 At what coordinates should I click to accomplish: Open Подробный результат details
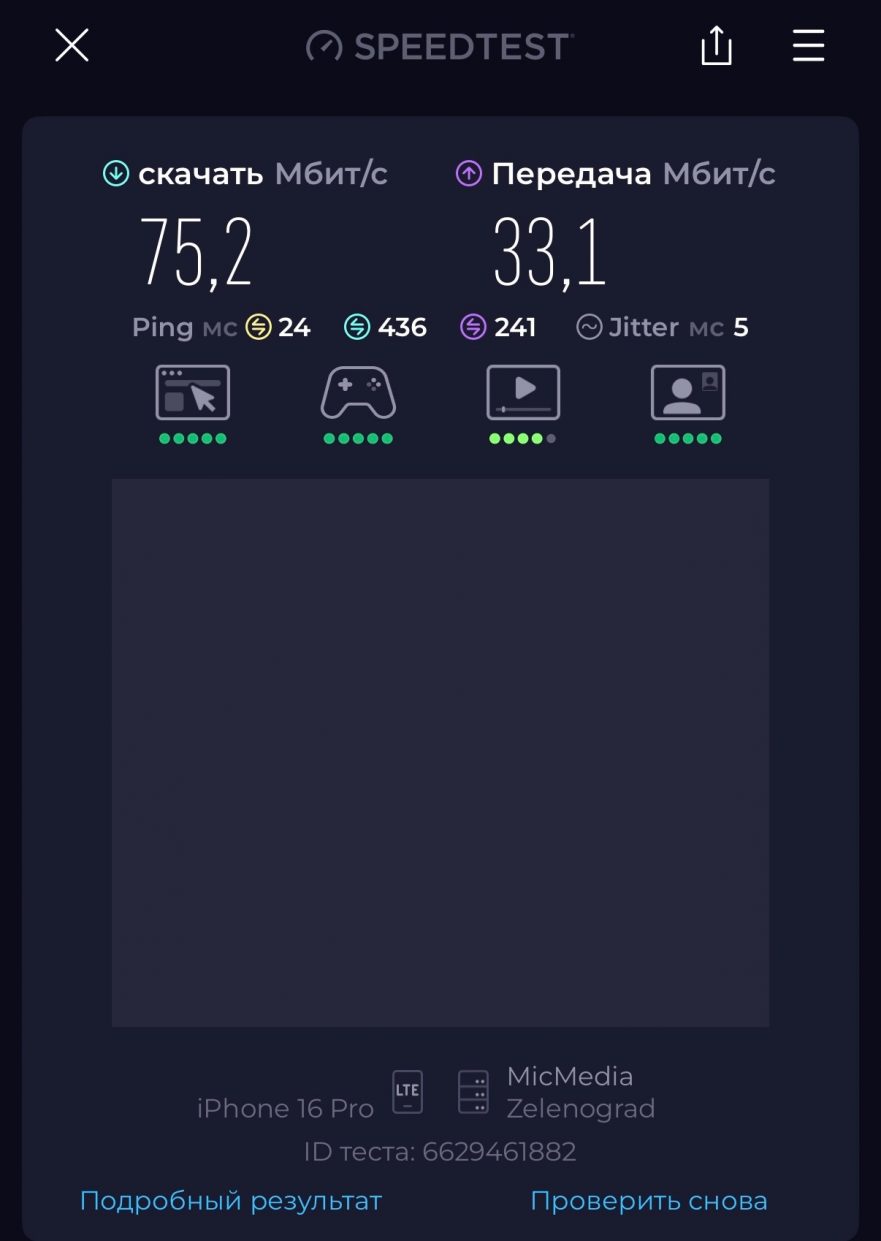point(231,1200)
